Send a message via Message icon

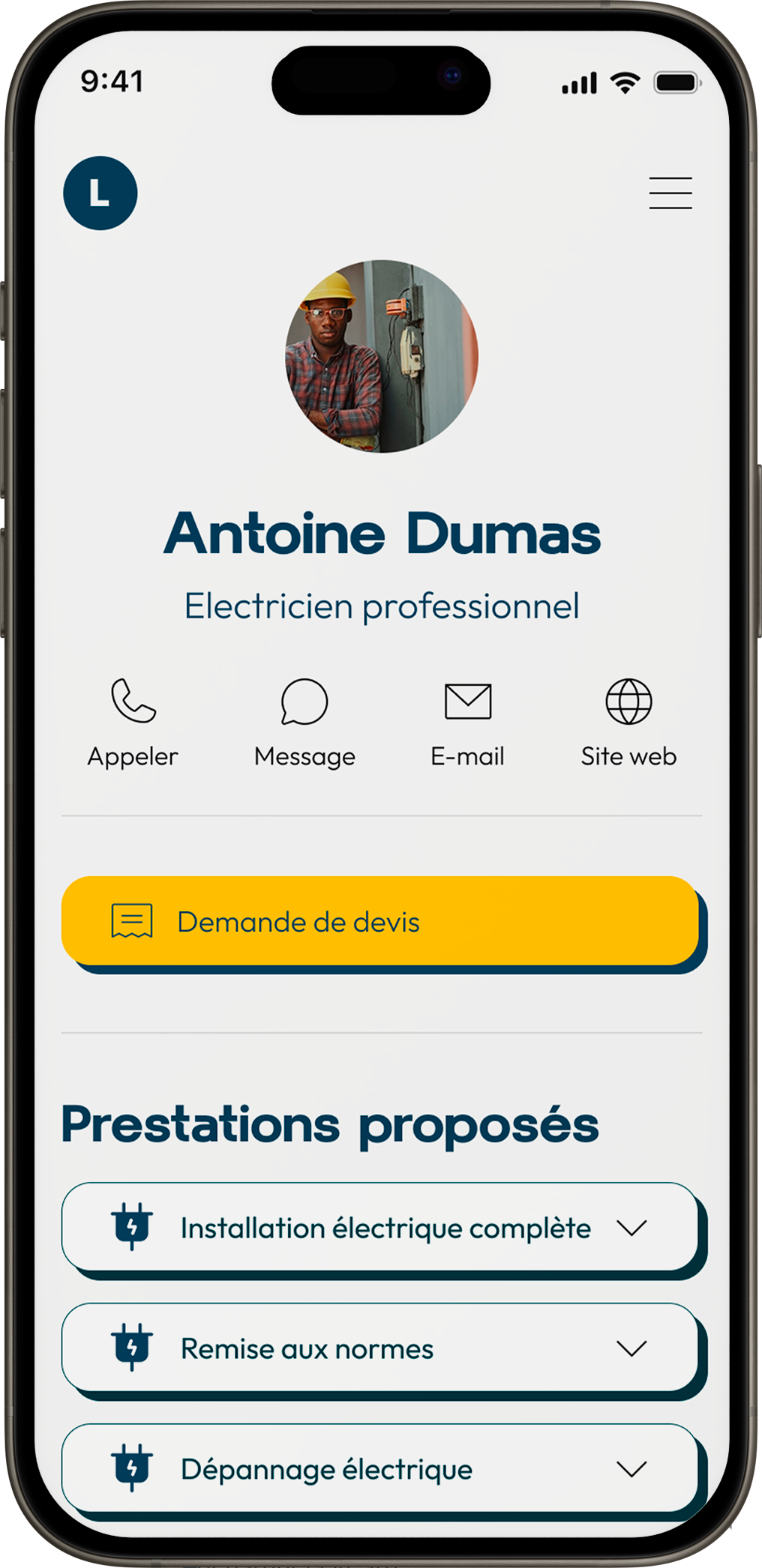click(x=304, y=720)
